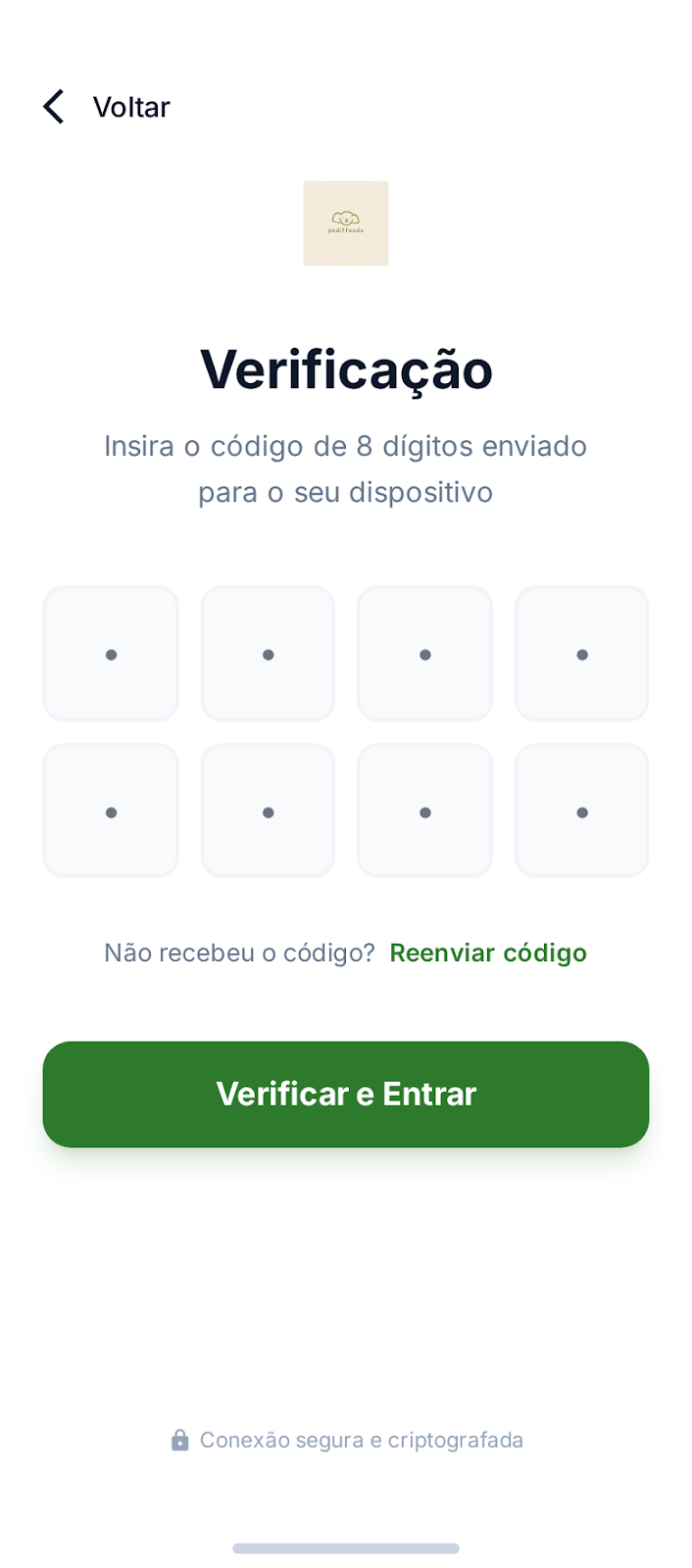Tap the first digit box of the code
Image resolution: width=692 pixels, height=1568 pixels.
click(x=111, y=654)
